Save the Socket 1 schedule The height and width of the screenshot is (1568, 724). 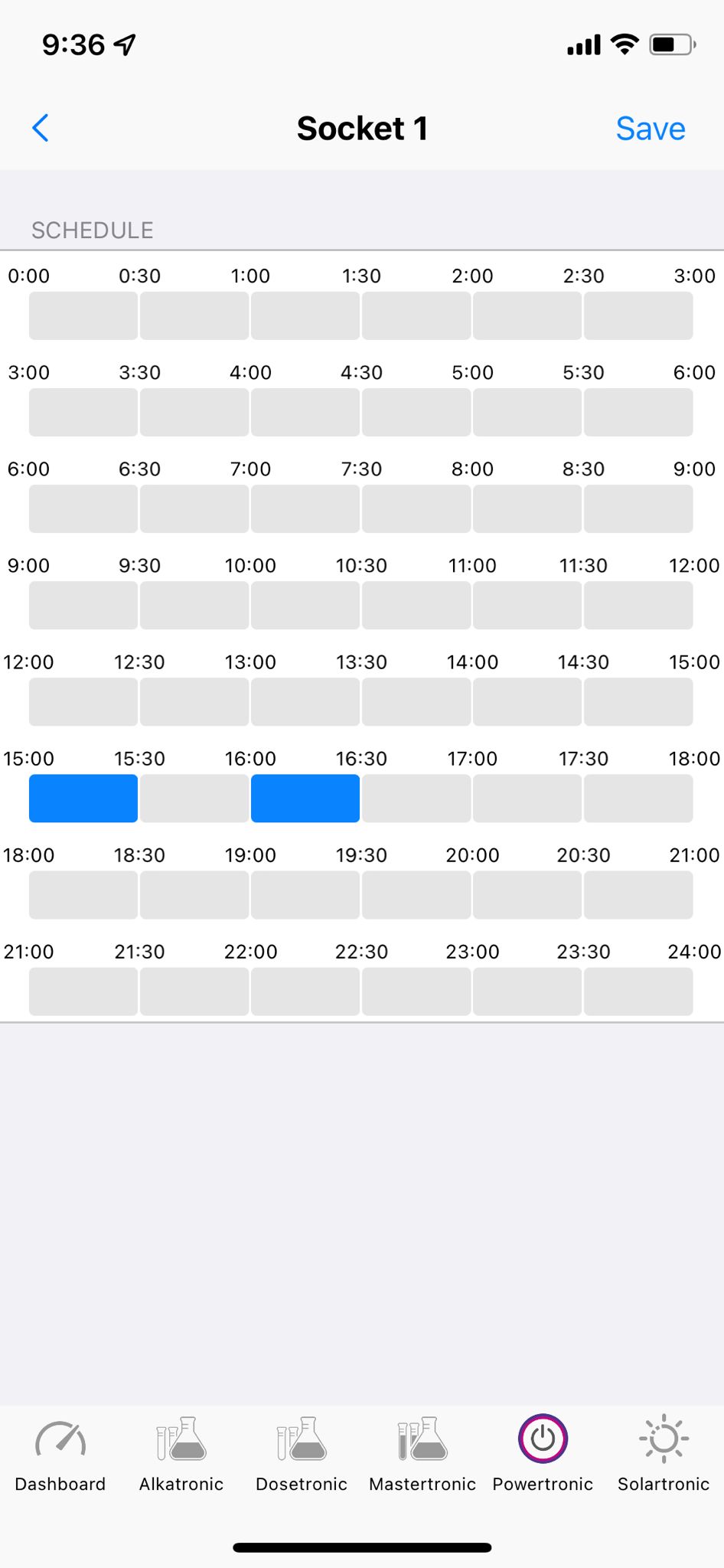coord(651,129)
